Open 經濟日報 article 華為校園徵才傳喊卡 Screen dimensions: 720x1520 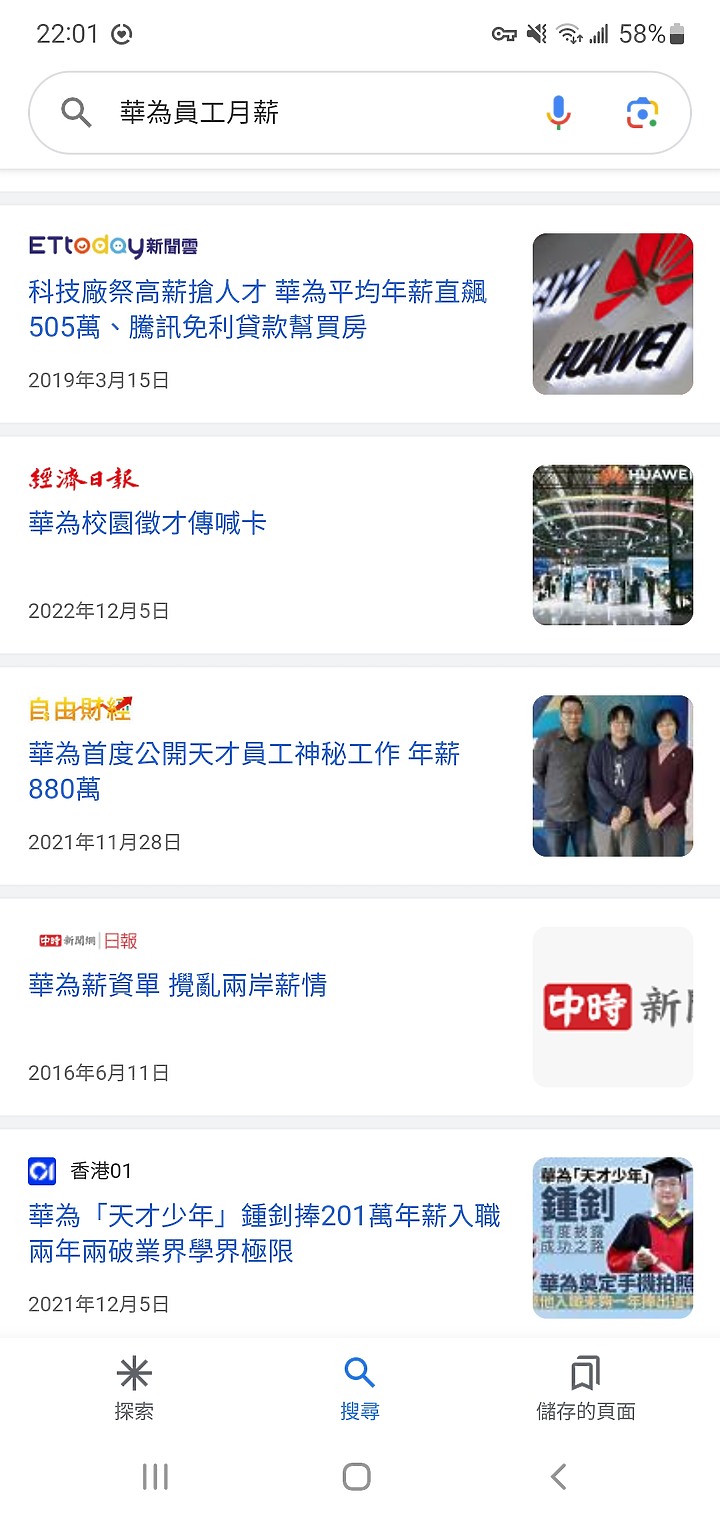(x=148, y=523)
